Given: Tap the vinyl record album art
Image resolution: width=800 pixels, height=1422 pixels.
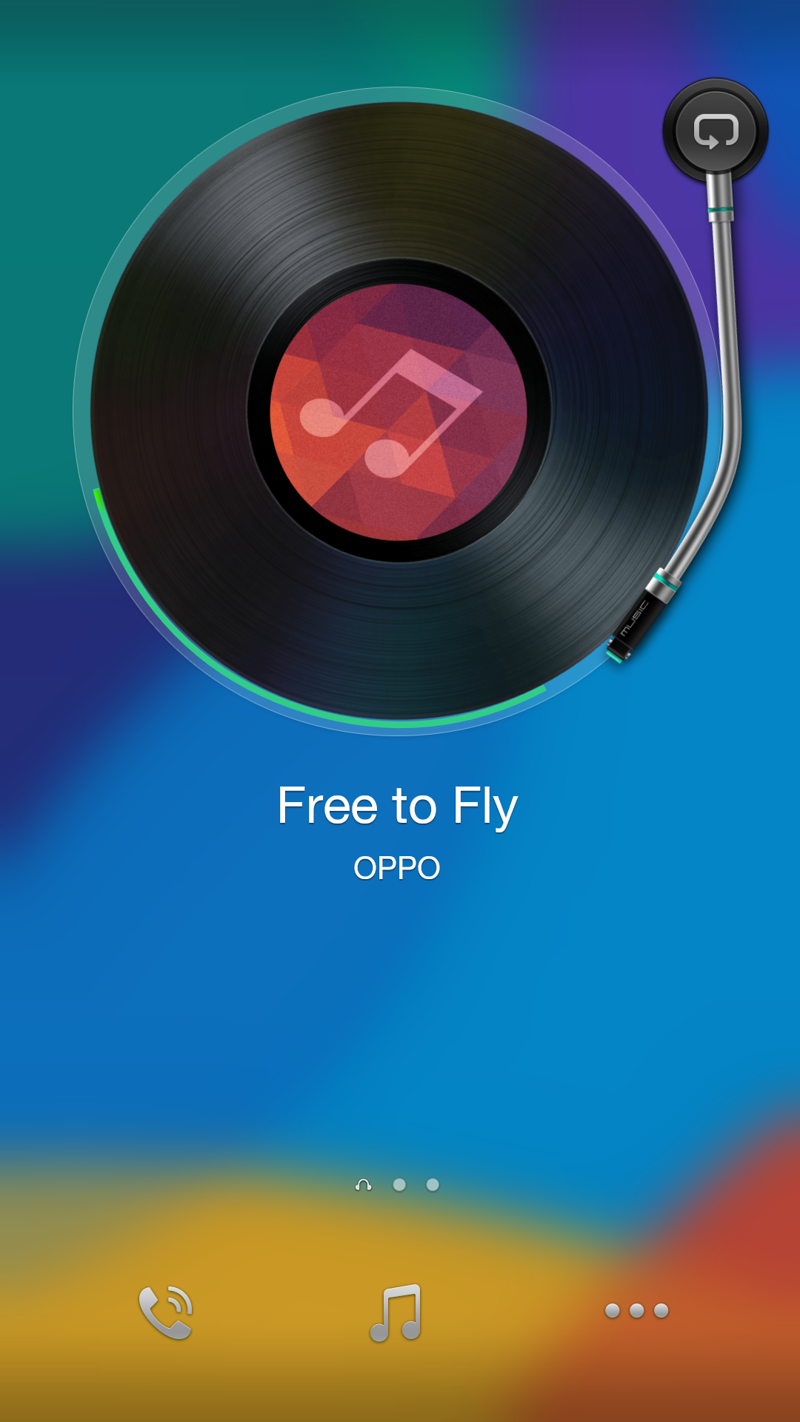Looking at the screenshot, I should click(x=398, y=412).
